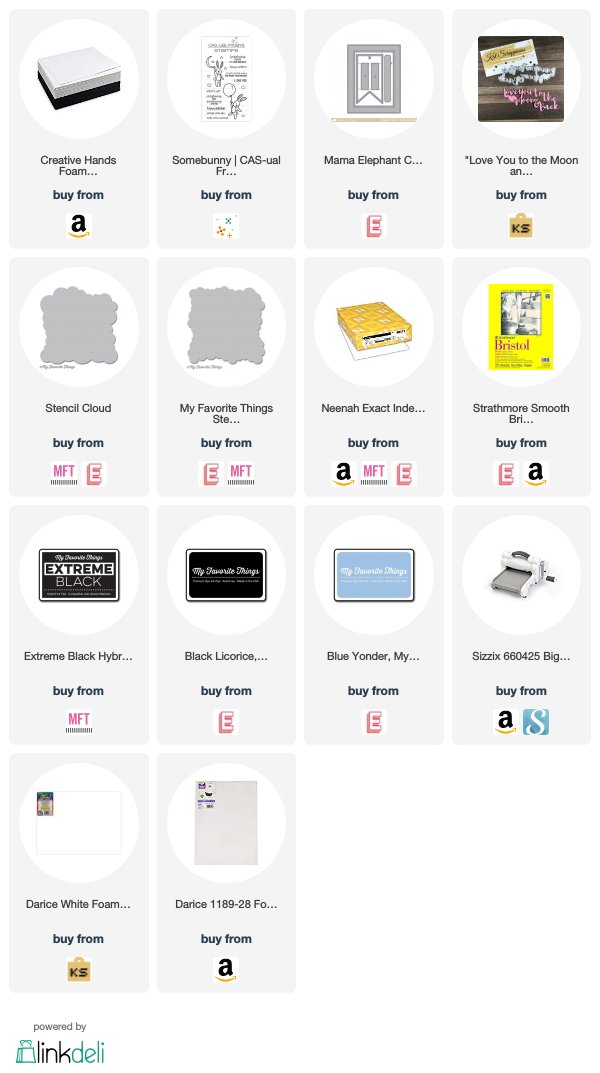This screenshot has height=1073, width=600.
Task: Buy Blue Yonder ink from the E store
Action: (374, 722)
